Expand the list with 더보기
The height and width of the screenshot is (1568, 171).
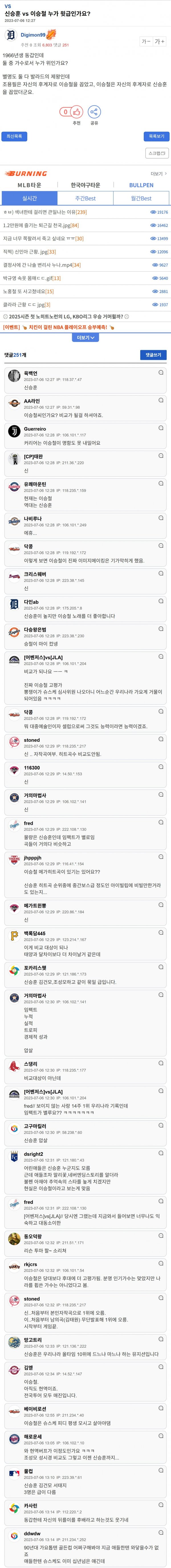85,338
